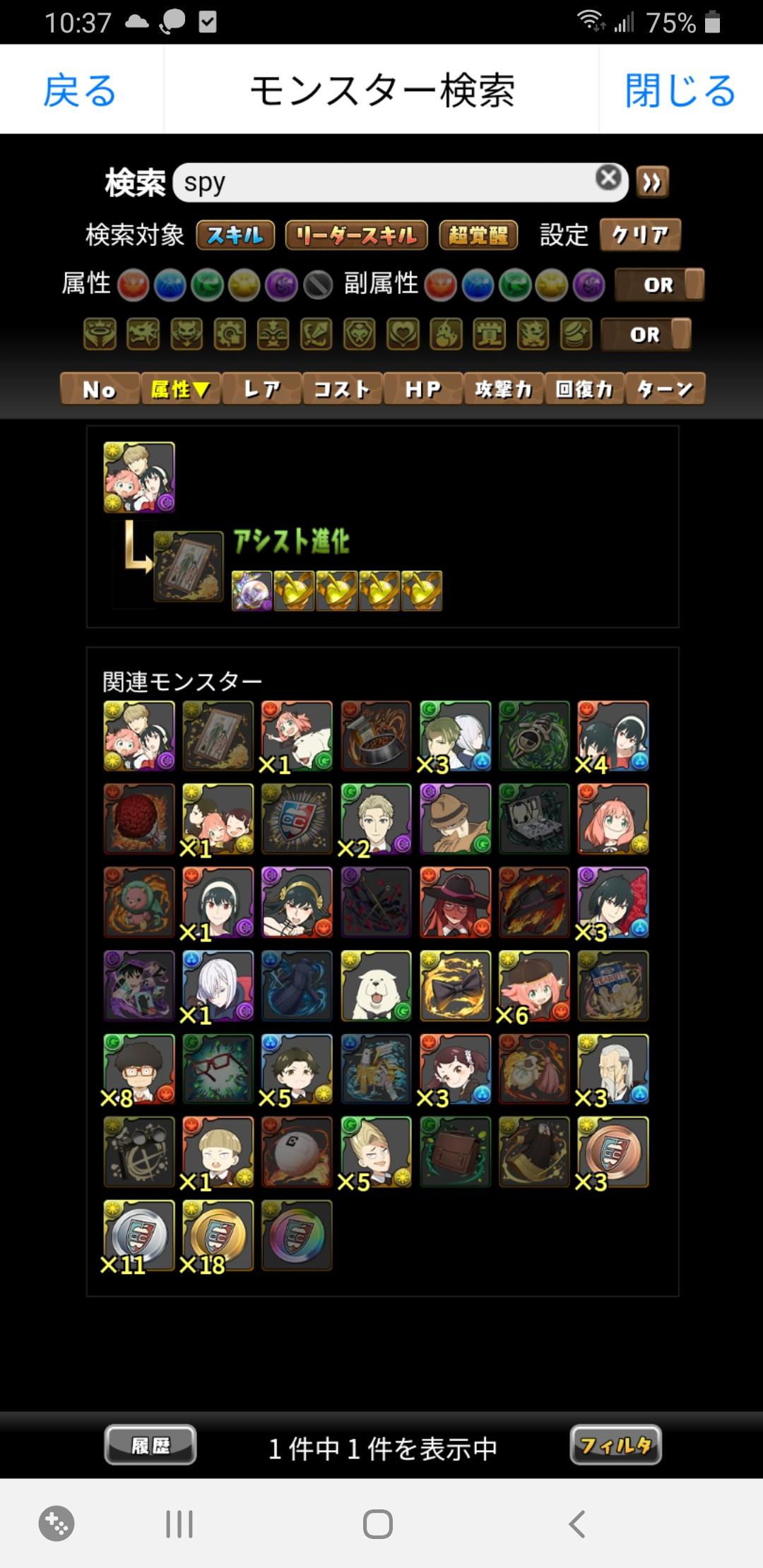Open the gold coin tile marked ×18
This screenshot has width=763, height=1568.
click(218, 1236)
